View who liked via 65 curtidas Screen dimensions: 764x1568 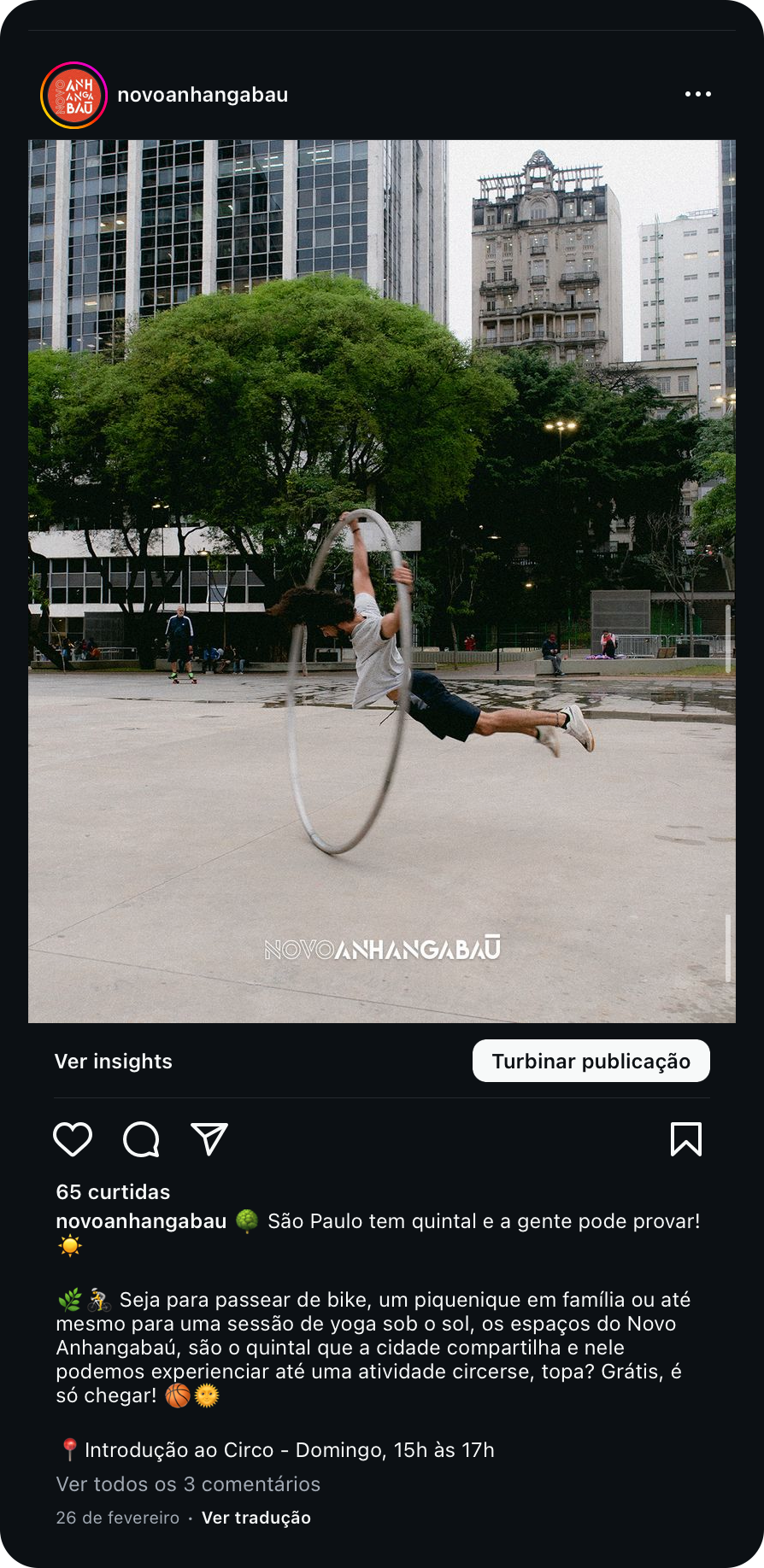click(113, 1192)
